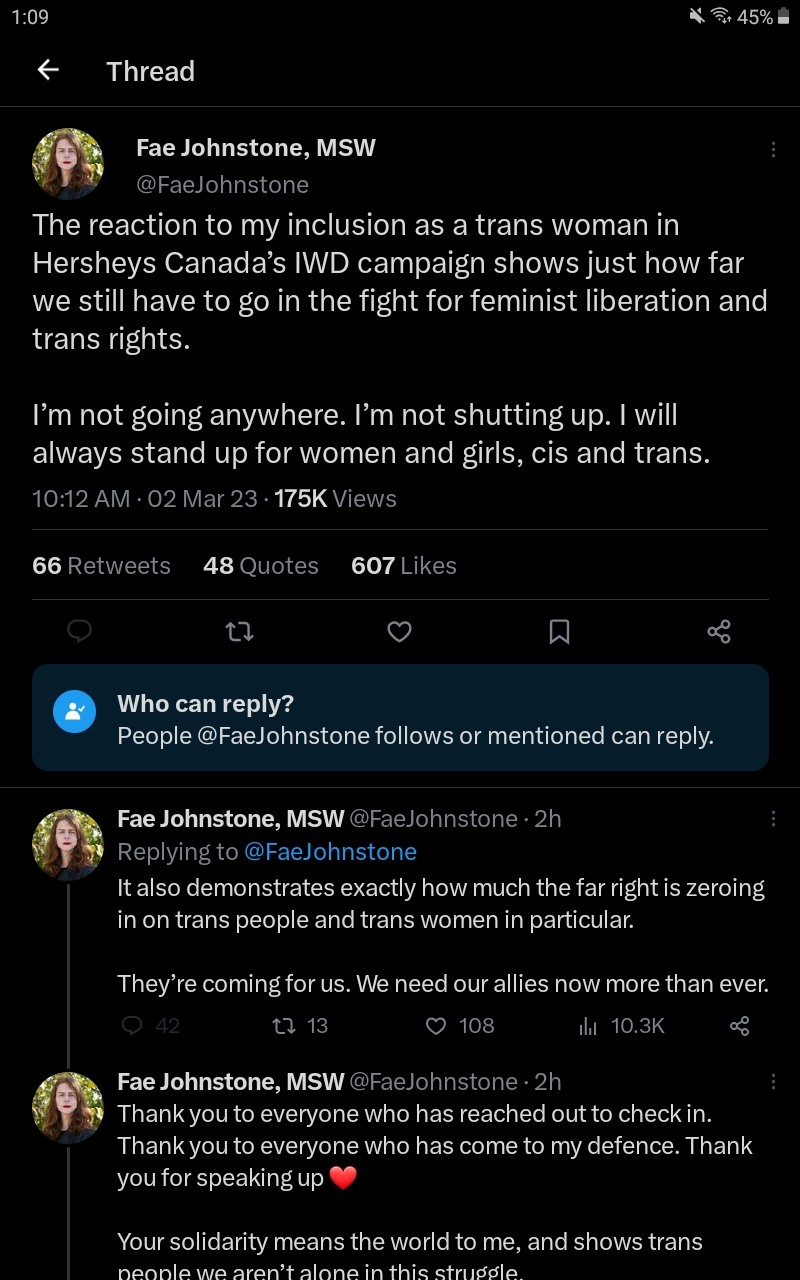The image size is (800, 1280).
Task: Reply to the main tweet with comment icon
Action: pyautogui.click(x=79, y=631)
